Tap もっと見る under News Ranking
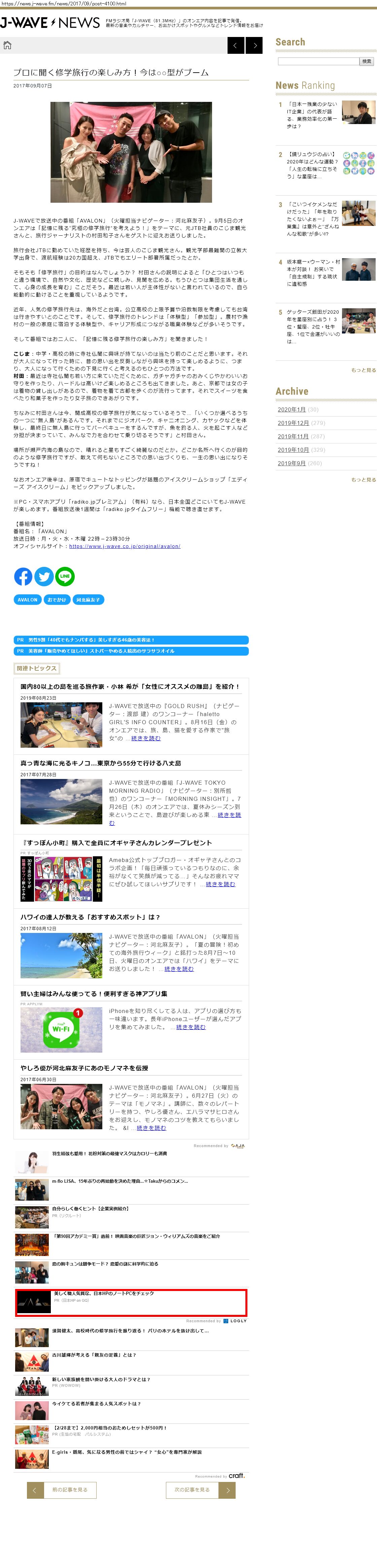Viewport: 377px width, 1568px height. pyautogui.click(x=363, y=370)
